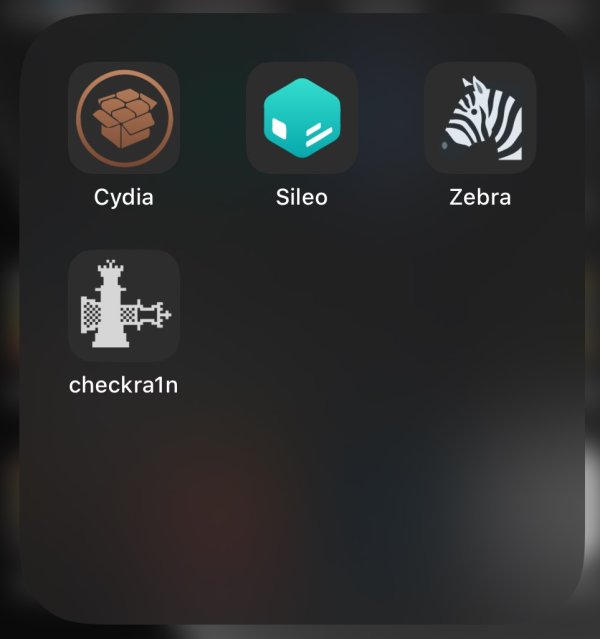Launch the checkra1n app
Viewport: 600px width, 639px height.
(x=124, y=305)
